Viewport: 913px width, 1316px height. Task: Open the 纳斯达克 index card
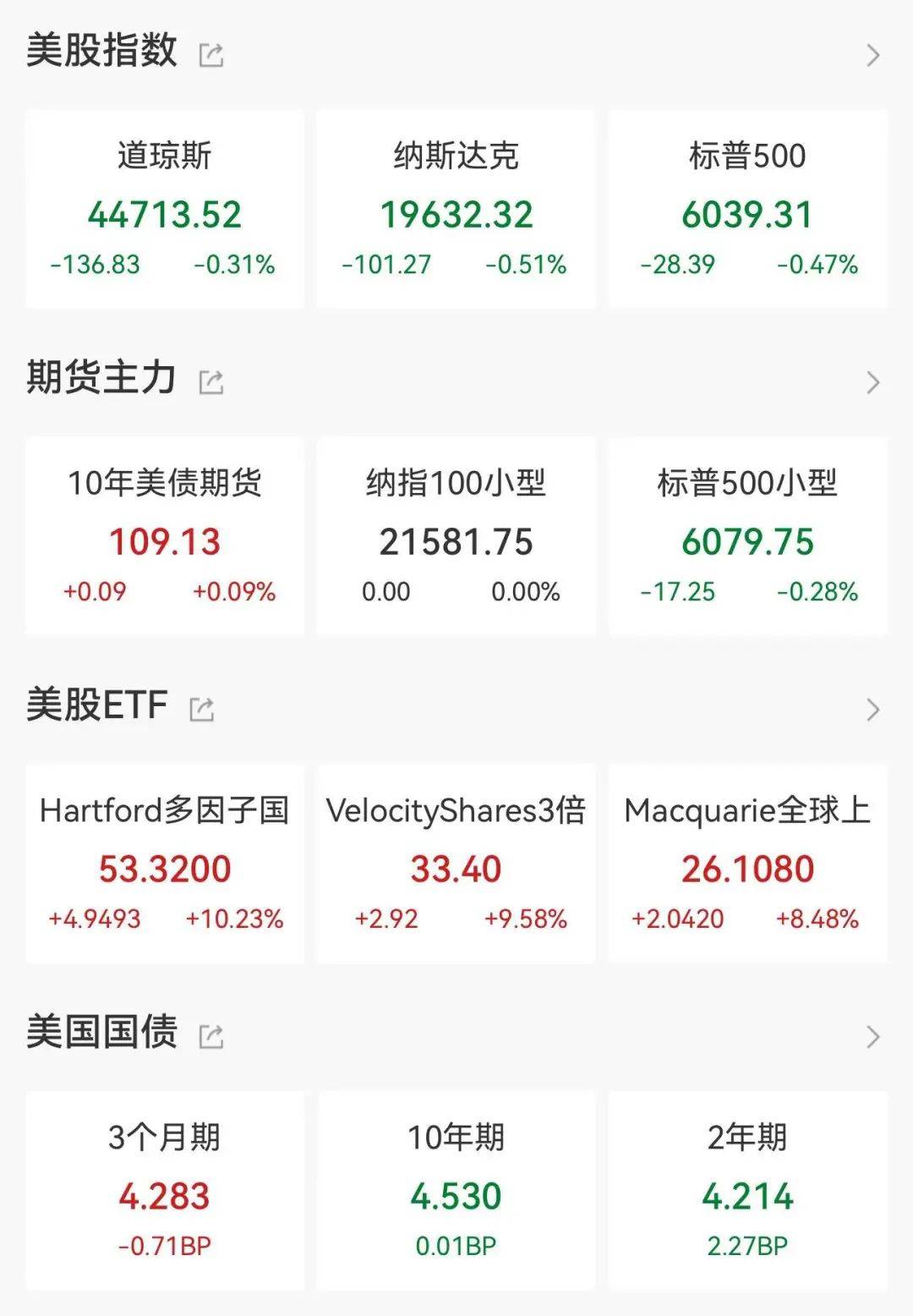coord(456,207)
